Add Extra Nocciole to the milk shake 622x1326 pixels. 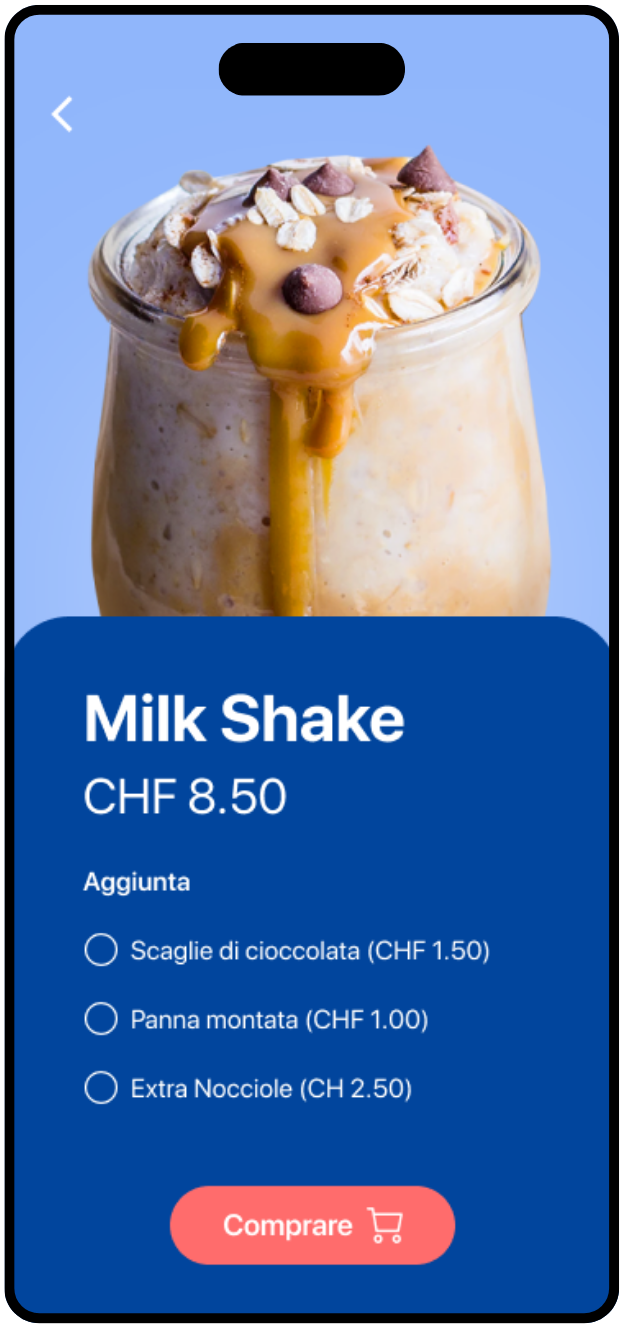(101, 1088)
